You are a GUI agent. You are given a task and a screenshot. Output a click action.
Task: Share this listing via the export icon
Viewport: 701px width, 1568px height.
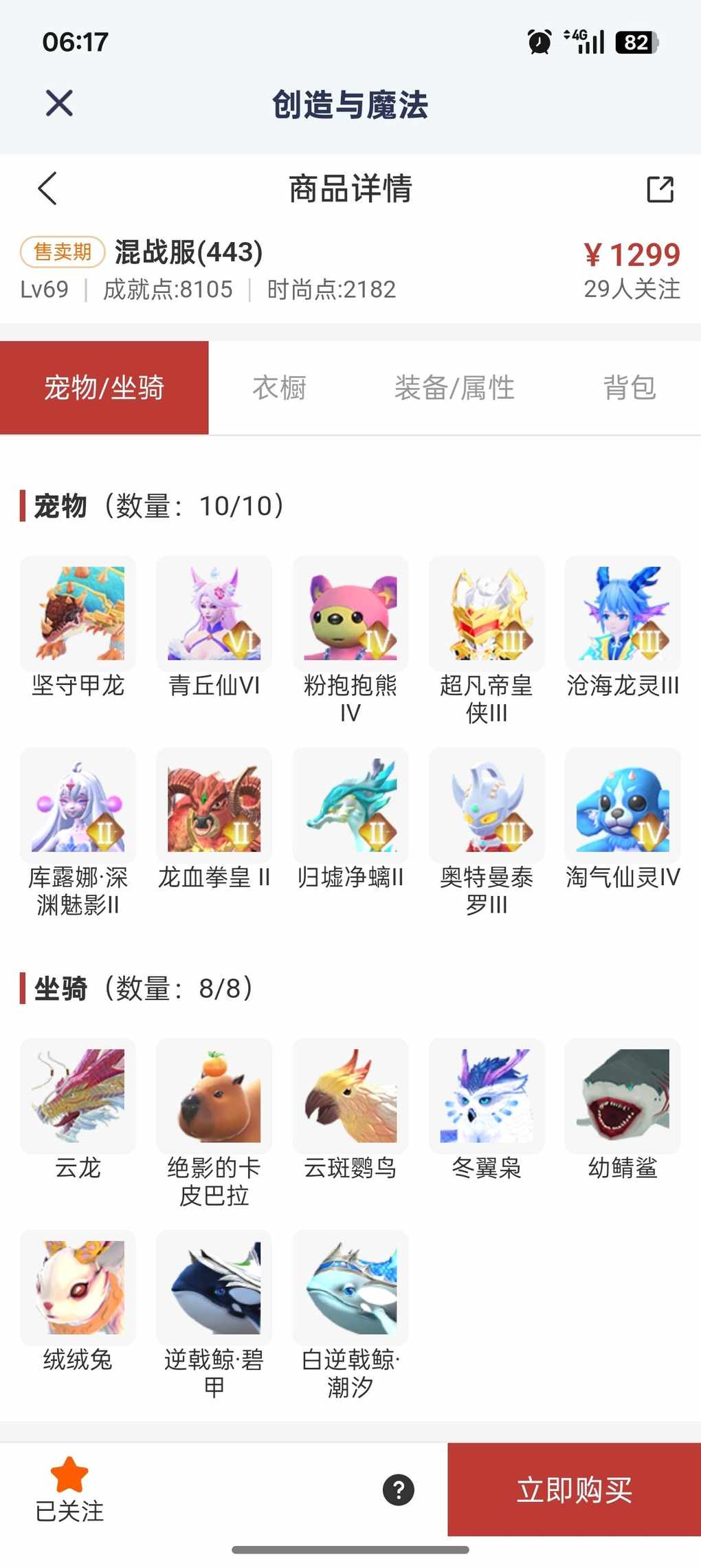point(660,189)
